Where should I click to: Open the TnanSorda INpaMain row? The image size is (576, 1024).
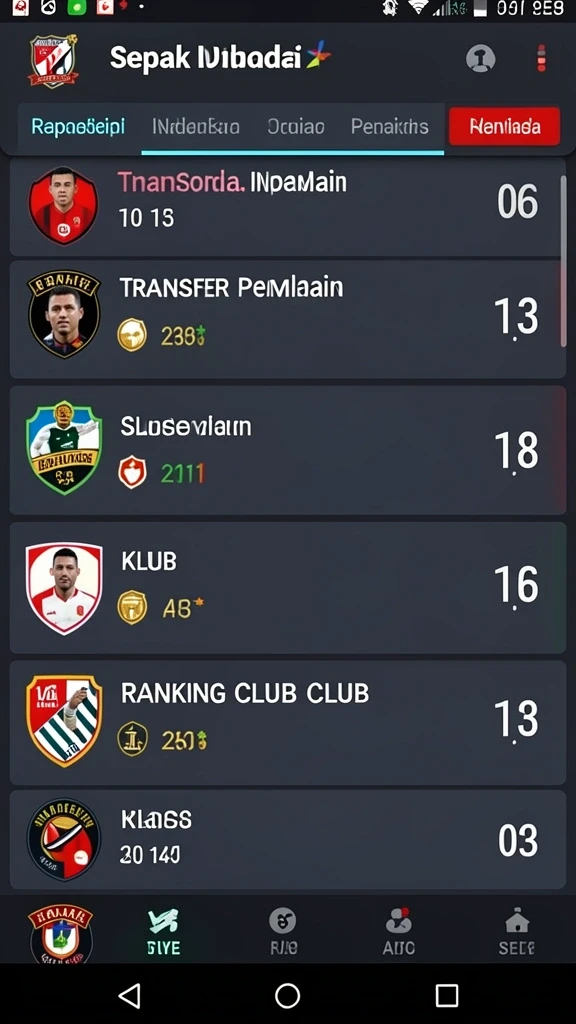click(287, 206)
